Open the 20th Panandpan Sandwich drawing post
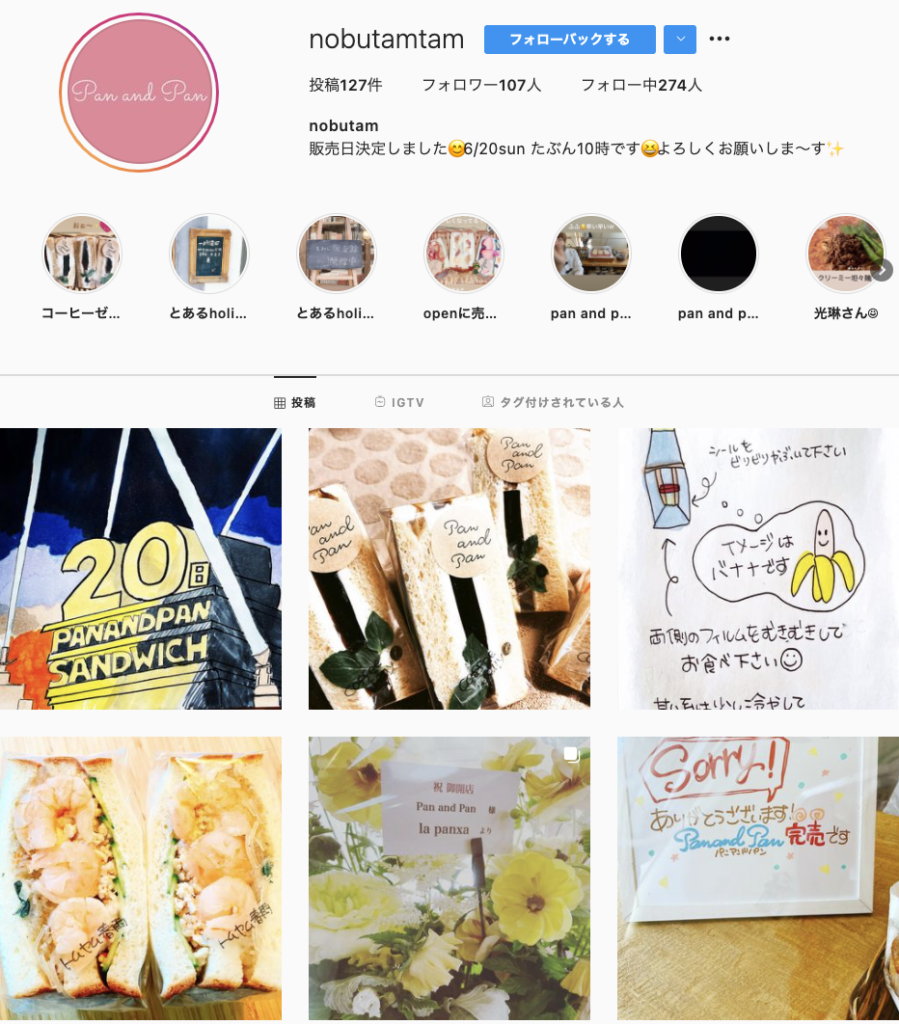The height and width of the screenshot is (1024, 899). (x=140, y=568)
